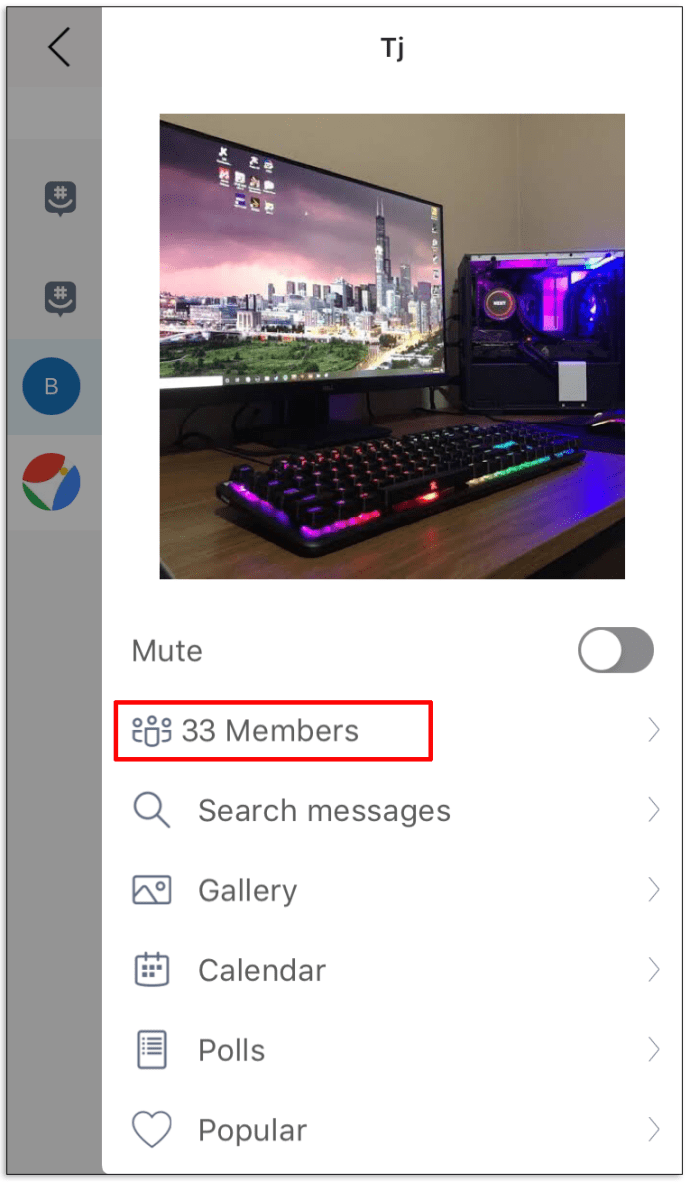Toggle the Mute switch
This screenshot has width=690, height=1182.
pyautogui.click(x=615, y=651)
